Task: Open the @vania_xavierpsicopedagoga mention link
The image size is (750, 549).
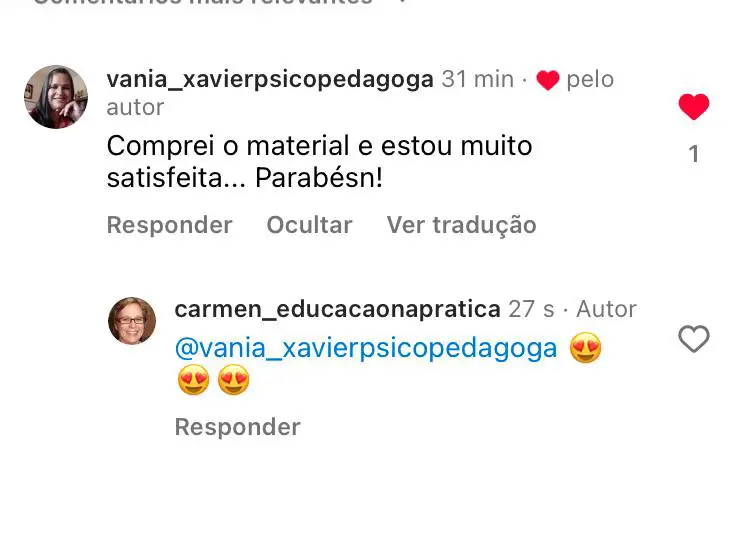Action: coord(365,349)
